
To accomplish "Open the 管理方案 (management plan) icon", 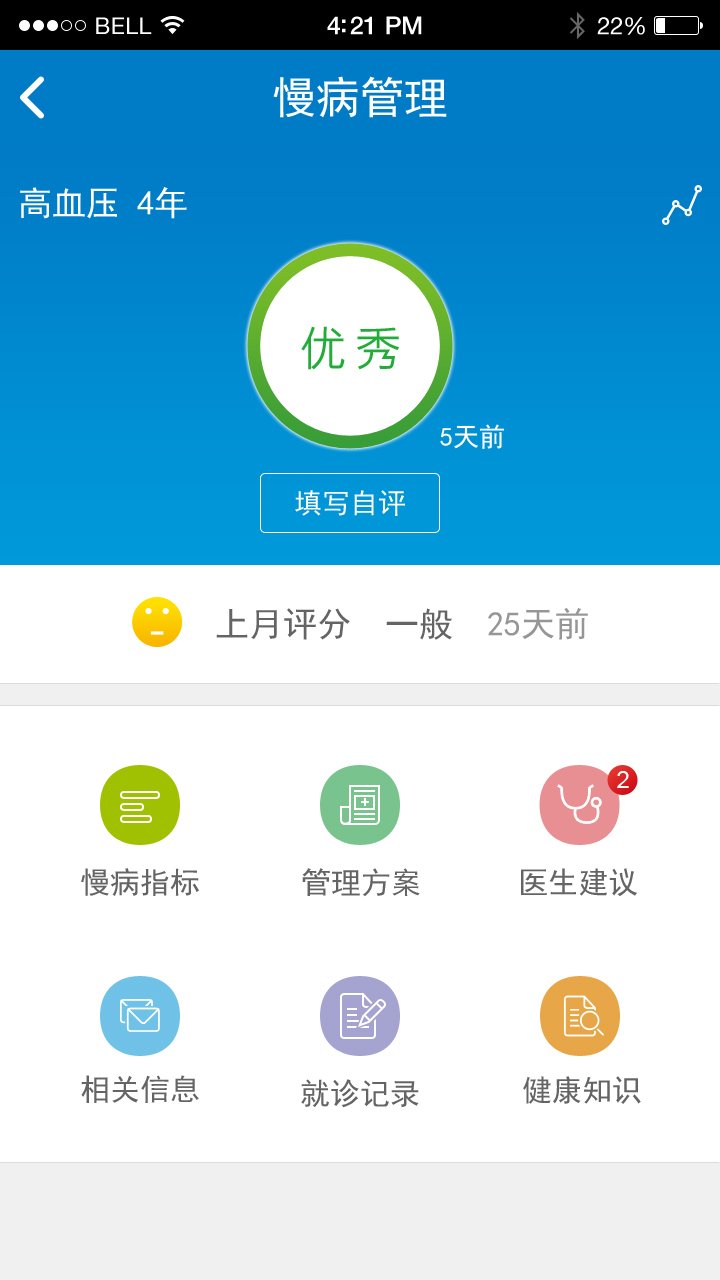I will click(360, 804).
